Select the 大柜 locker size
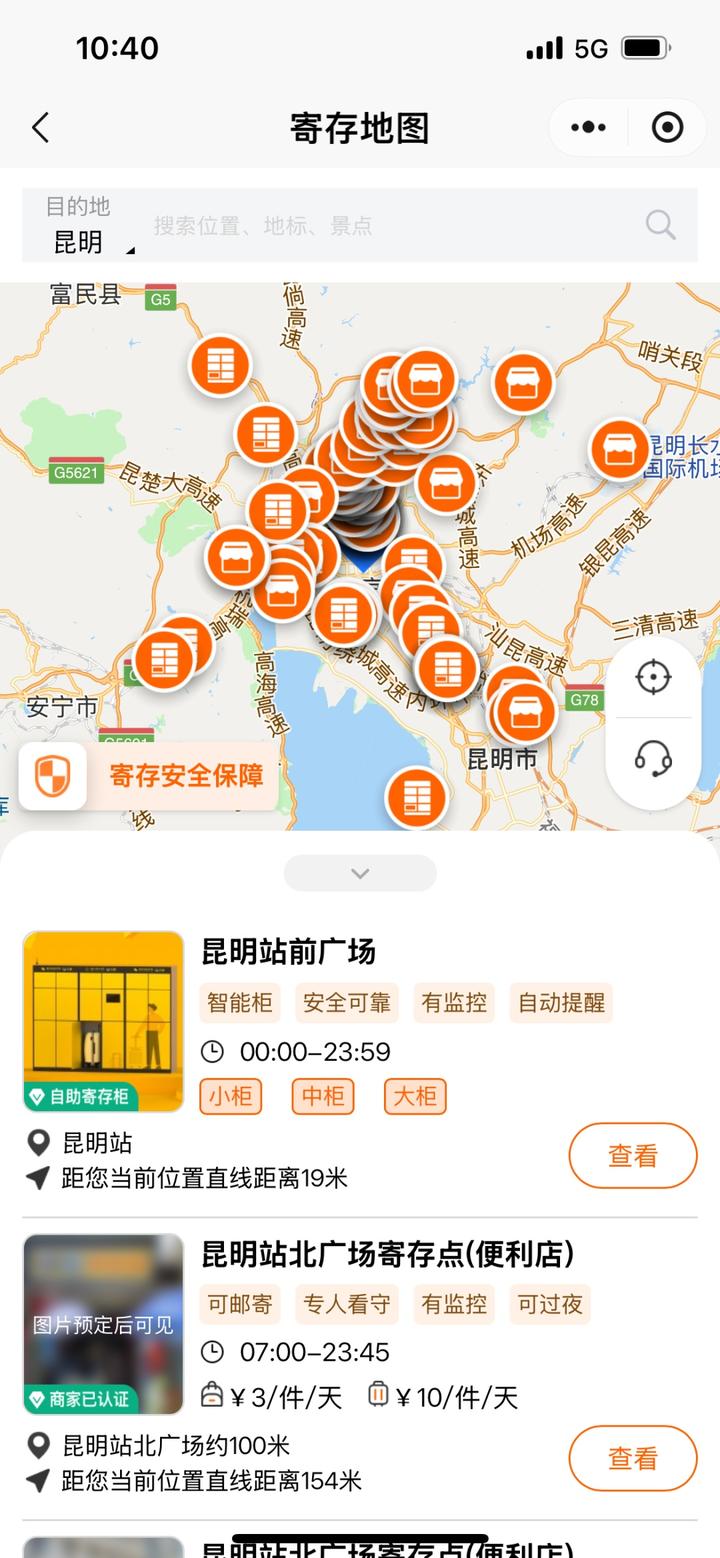This screenshot has width=720, height=1558. pos(415,1096)
